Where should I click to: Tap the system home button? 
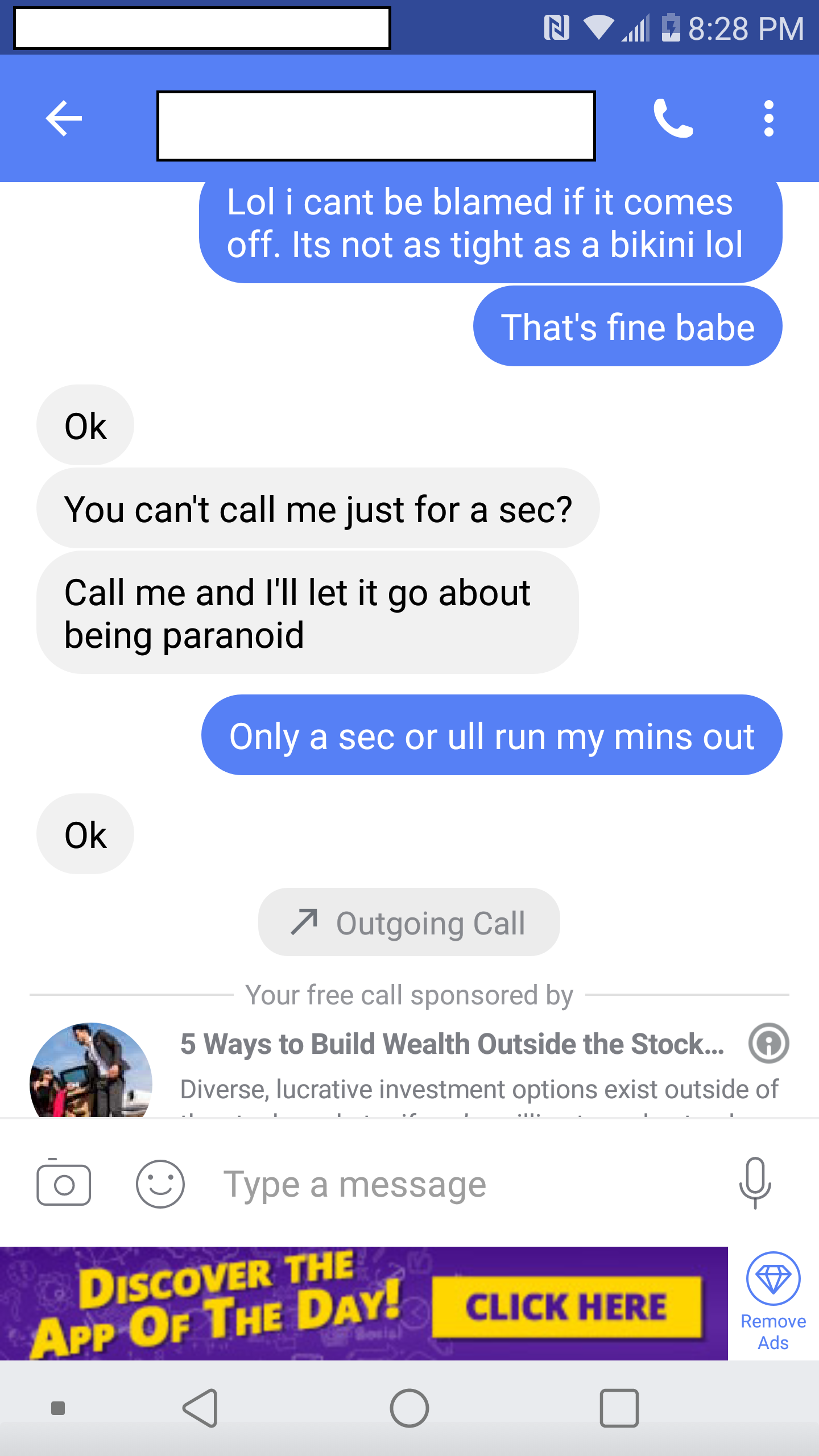pos(409,1408)
